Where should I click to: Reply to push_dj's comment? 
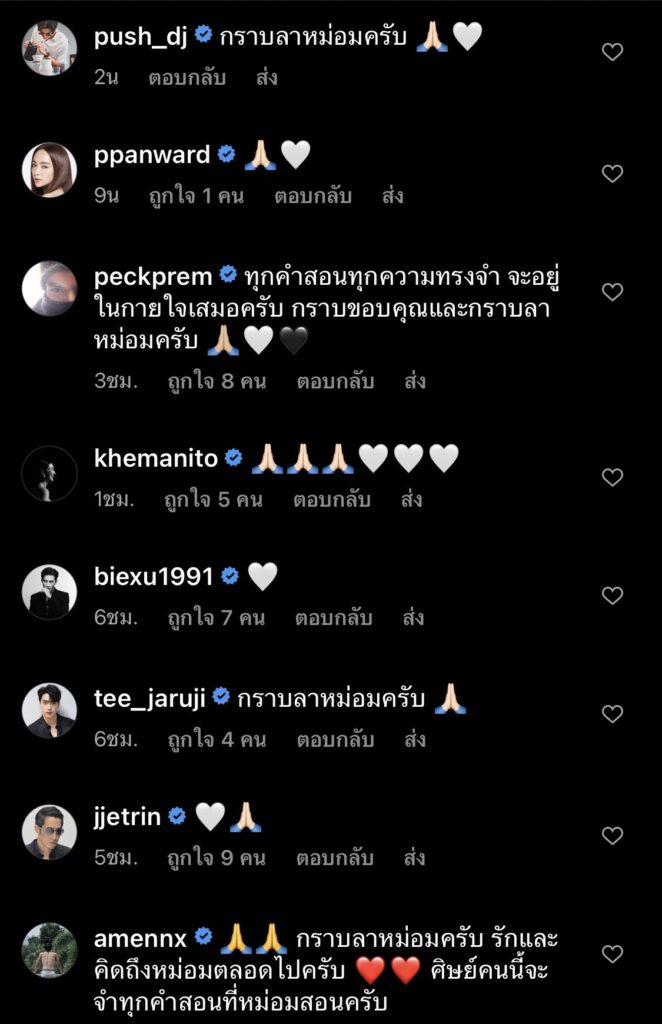[187, 77]
